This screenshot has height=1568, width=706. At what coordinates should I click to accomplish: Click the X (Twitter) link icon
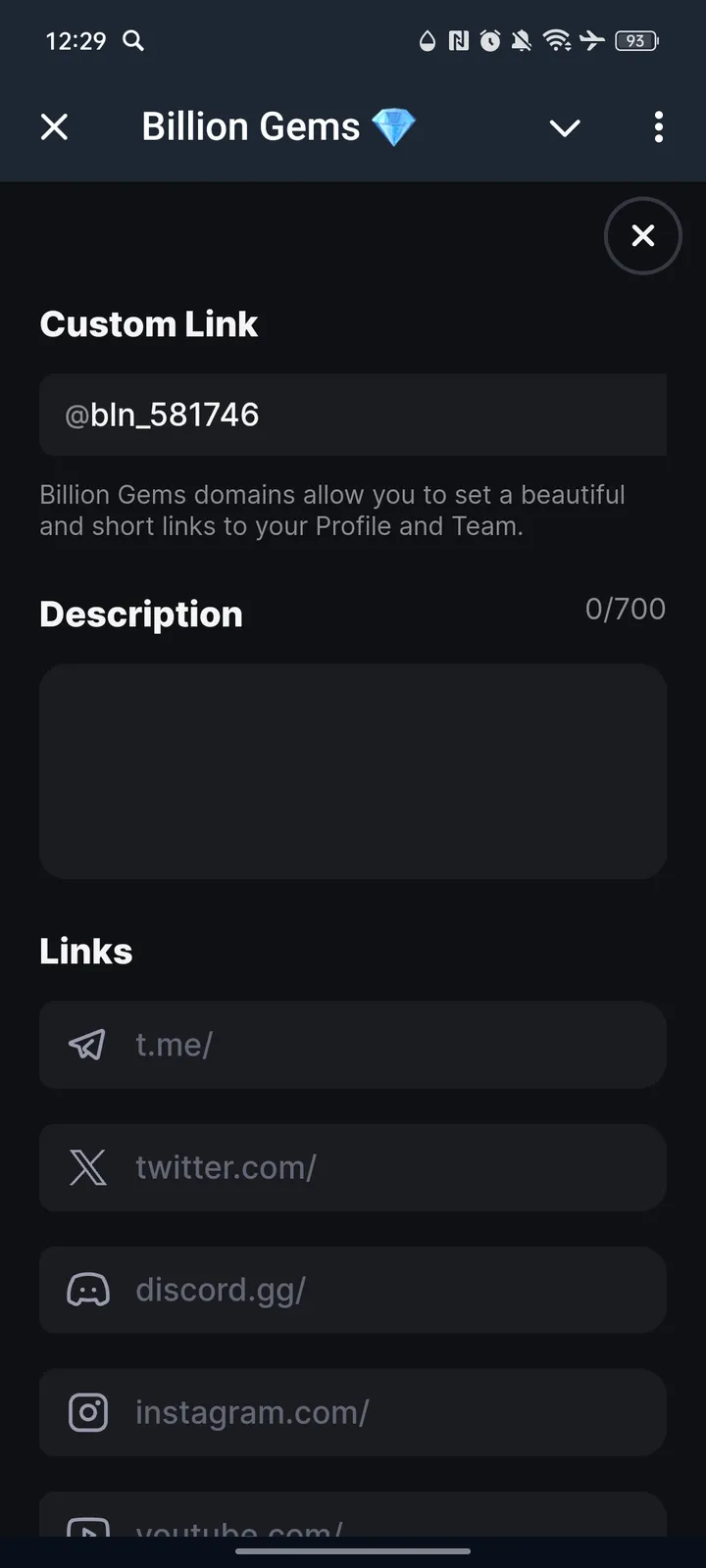87,1167
